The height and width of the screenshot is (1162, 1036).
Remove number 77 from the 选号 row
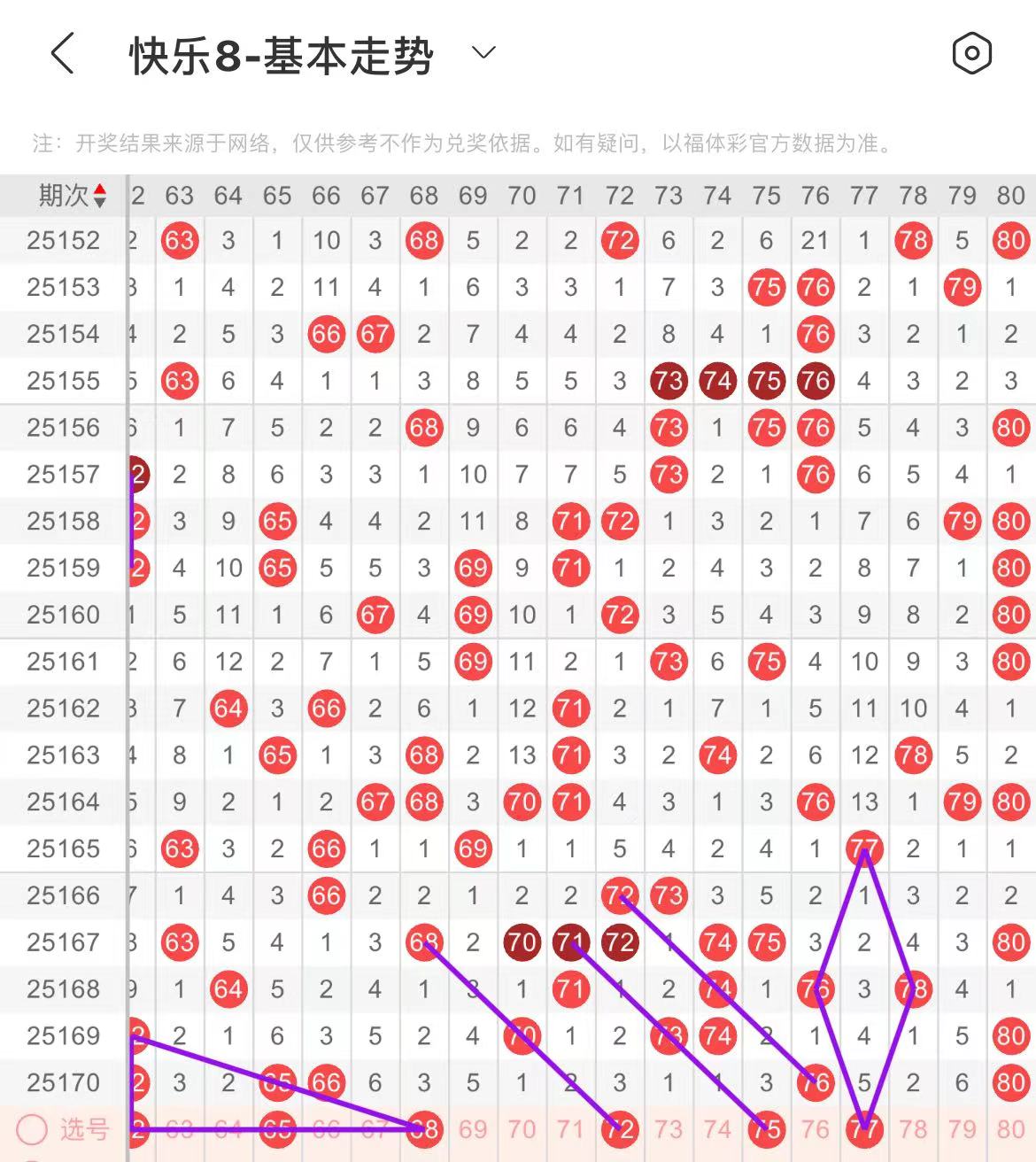tap(864, 1129)
